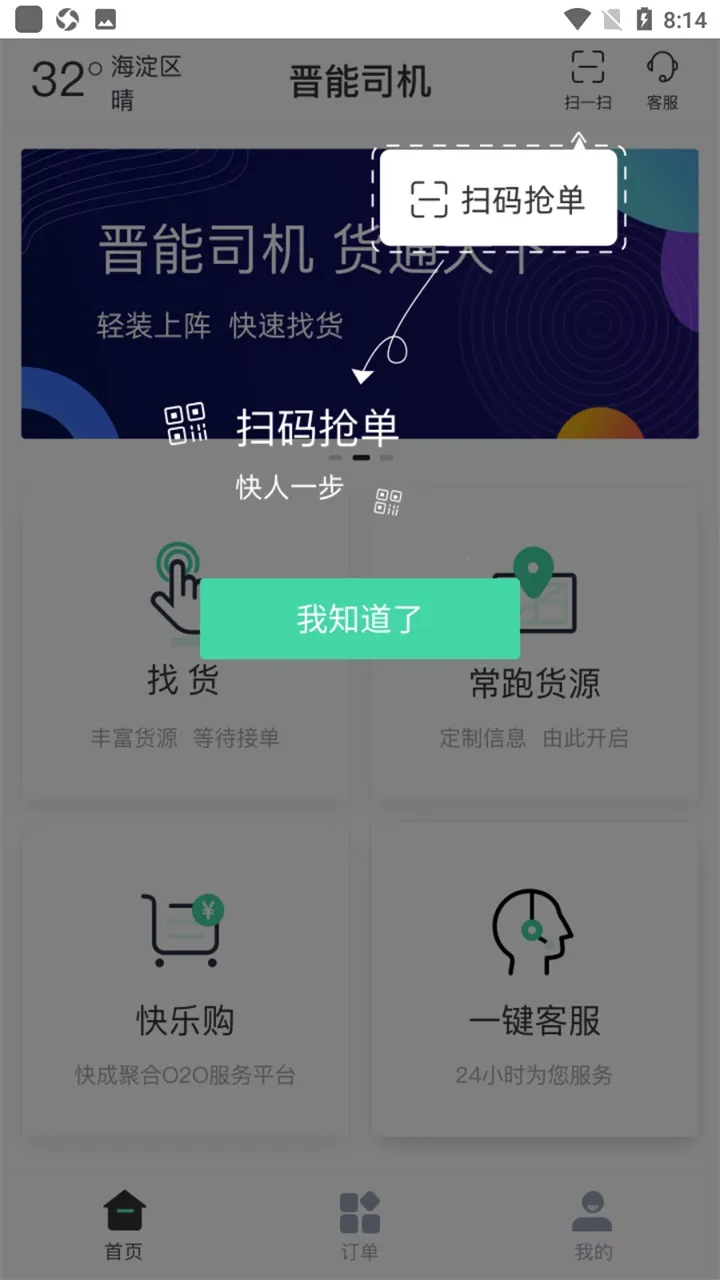Contact 客服 from the top bar
The image size is (720, 1280).
pos(662,80)
